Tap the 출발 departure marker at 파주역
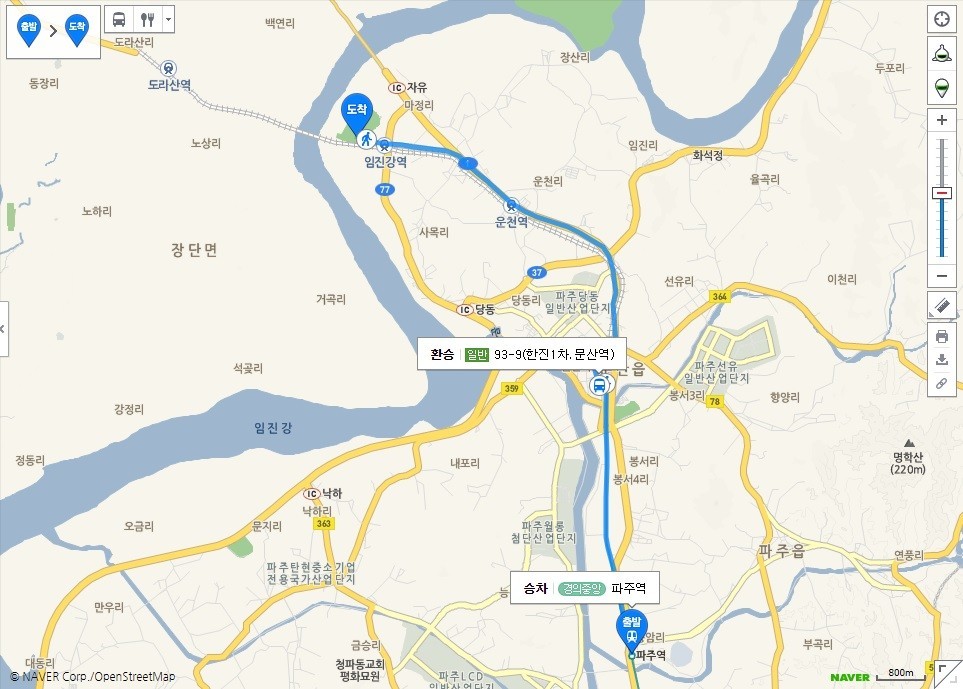963x689 pixels. (x=631, y=628)
